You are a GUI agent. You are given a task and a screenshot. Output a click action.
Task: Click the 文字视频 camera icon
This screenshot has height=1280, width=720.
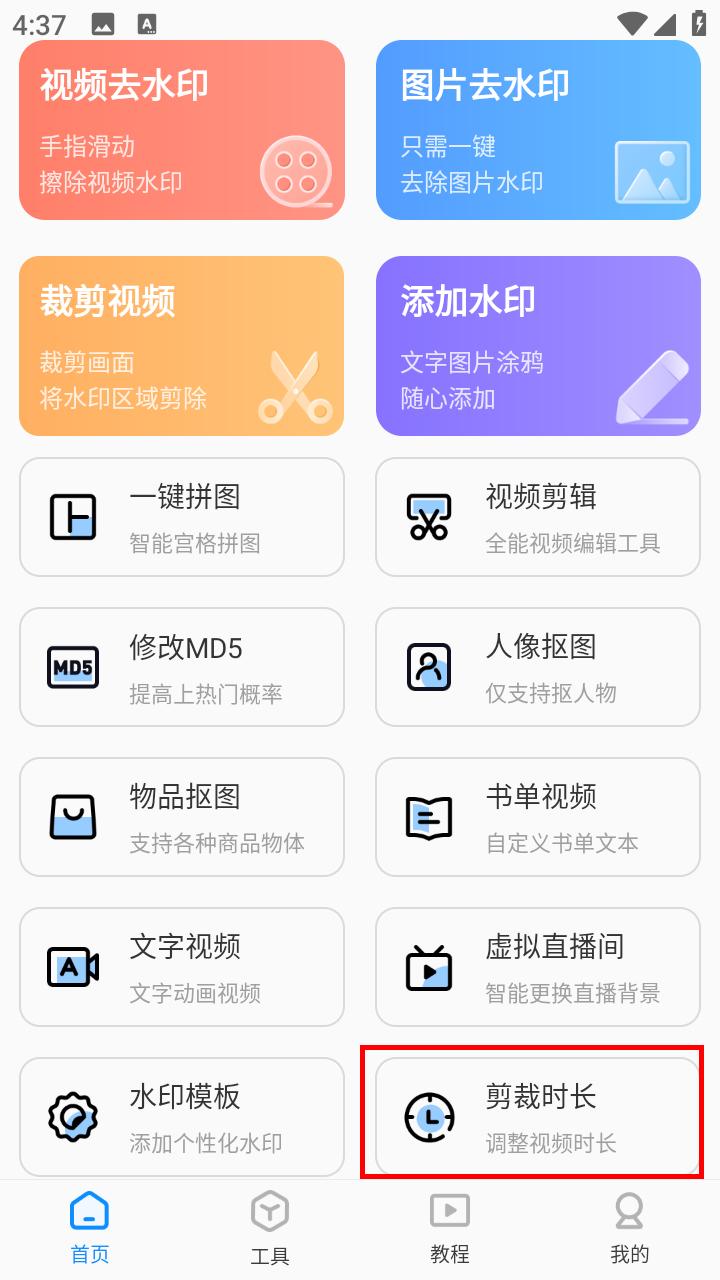(x=73, y=968)
